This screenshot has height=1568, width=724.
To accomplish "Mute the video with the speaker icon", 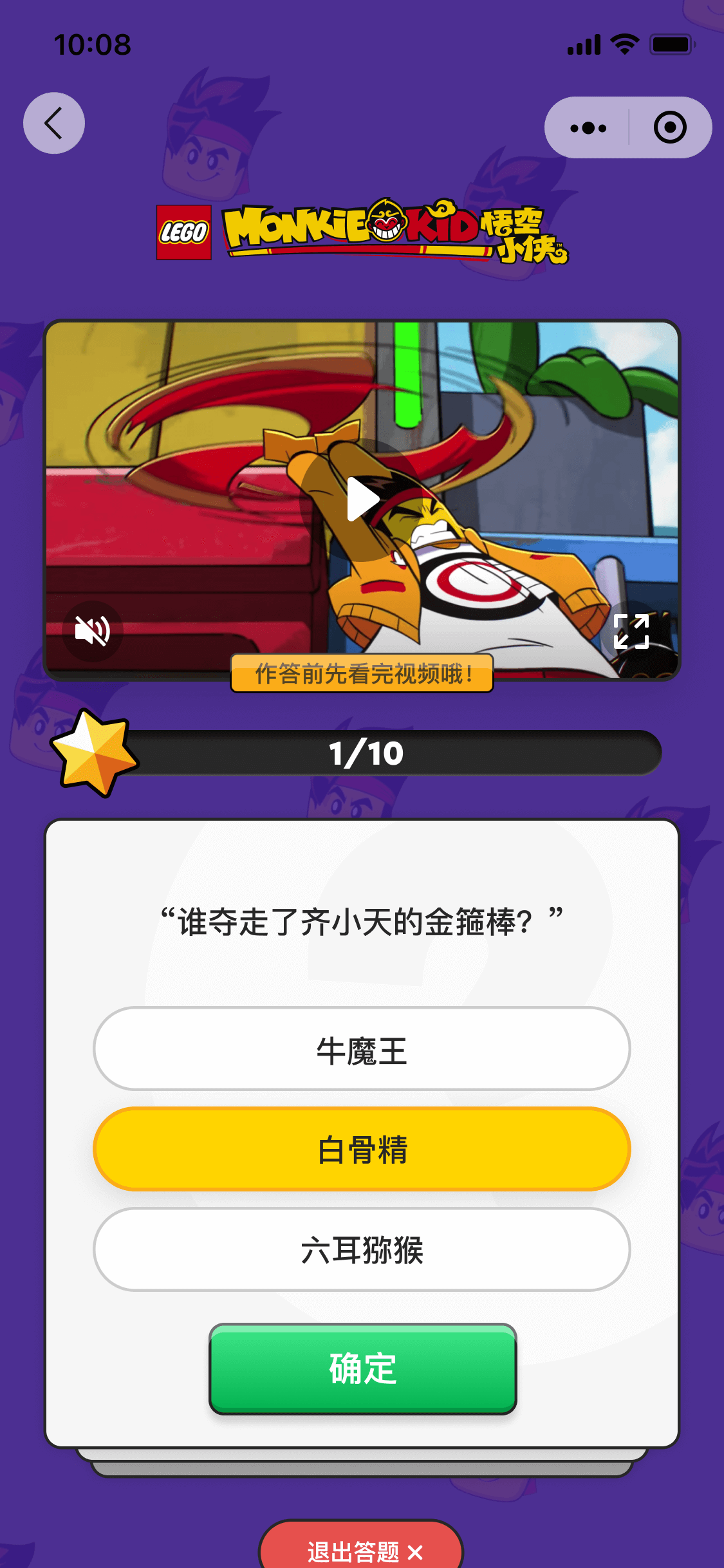I will tap(92, 631).
